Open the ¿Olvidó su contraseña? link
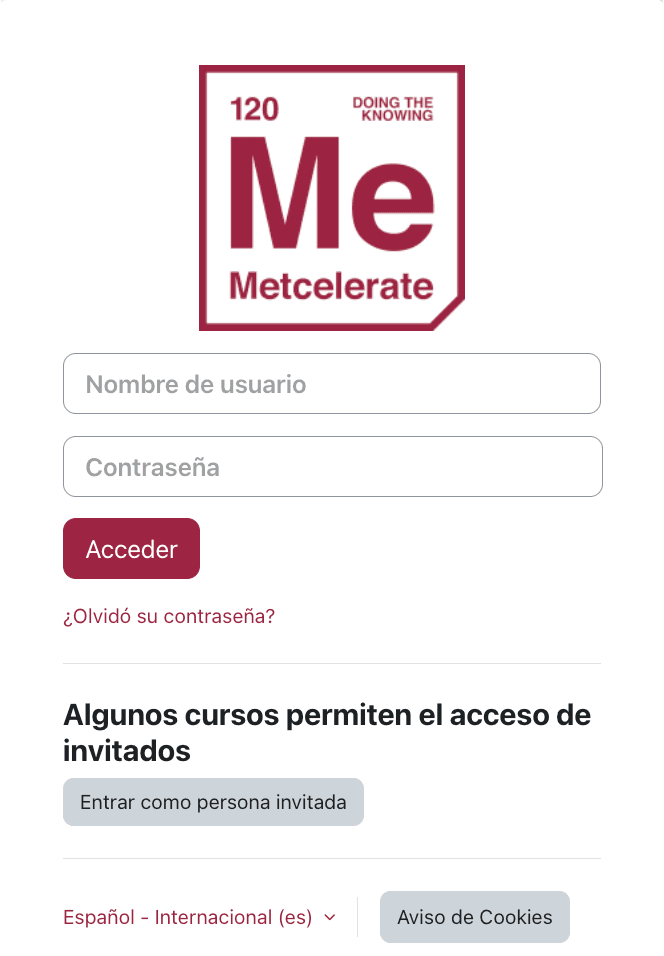 click(x=169, y=616)
